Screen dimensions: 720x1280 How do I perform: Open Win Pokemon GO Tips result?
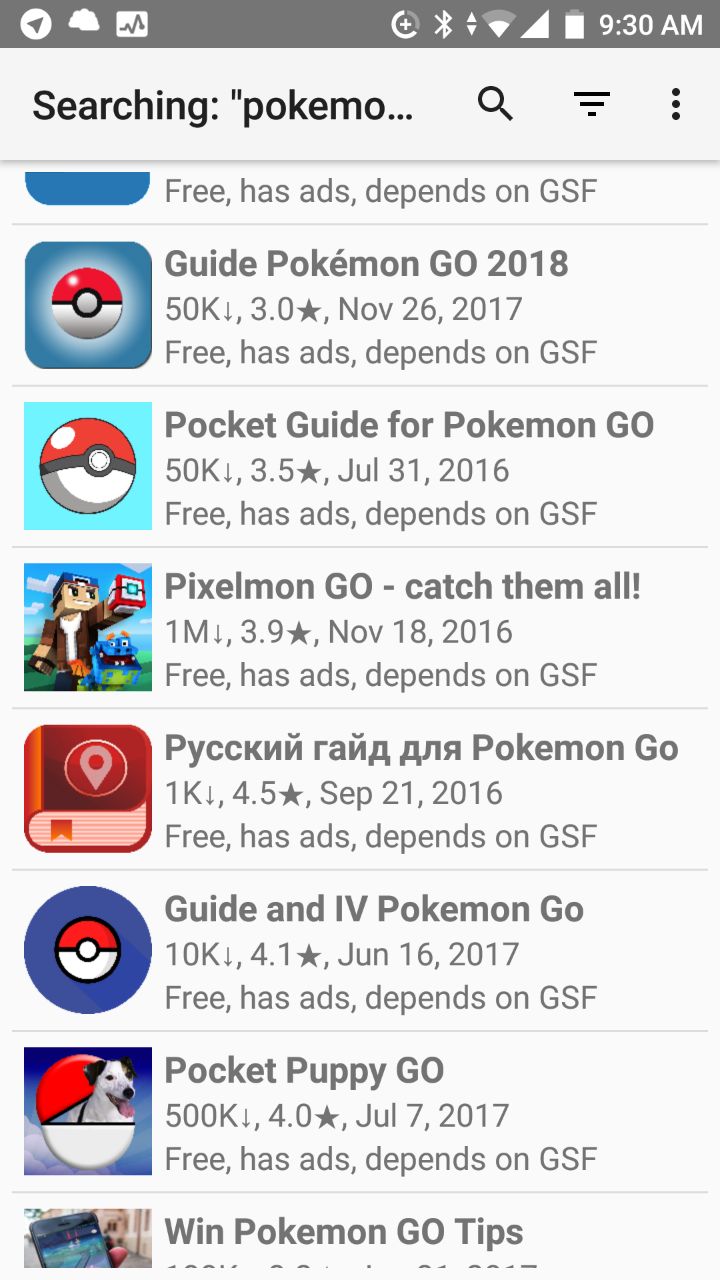click(x=360, y=1236)
